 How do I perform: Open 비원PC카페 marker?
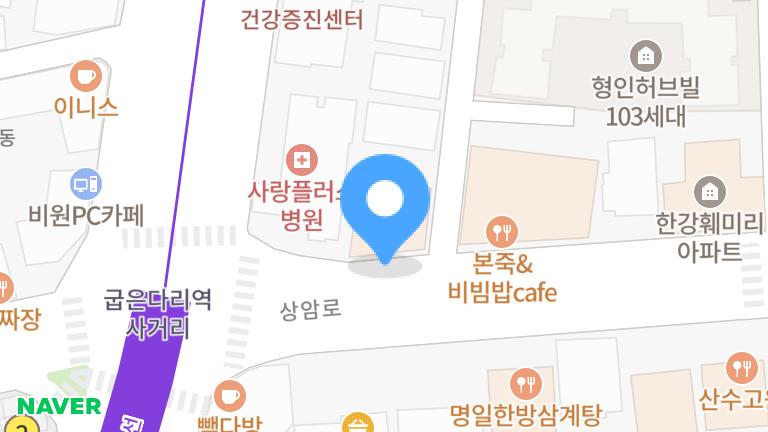click(x=86, y=184)
